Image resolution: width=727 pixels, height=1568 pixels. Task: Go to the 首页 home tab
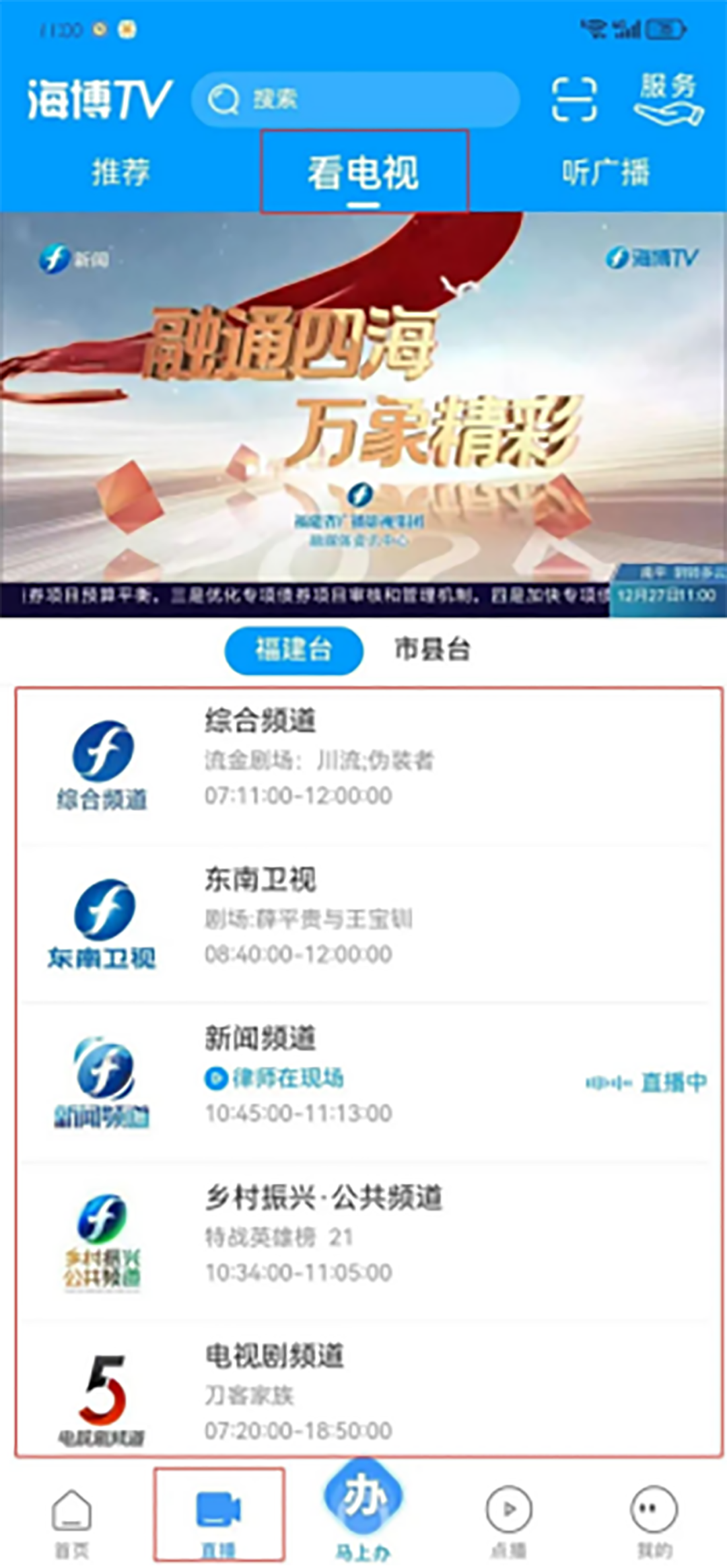click(x=71, y=1521)
